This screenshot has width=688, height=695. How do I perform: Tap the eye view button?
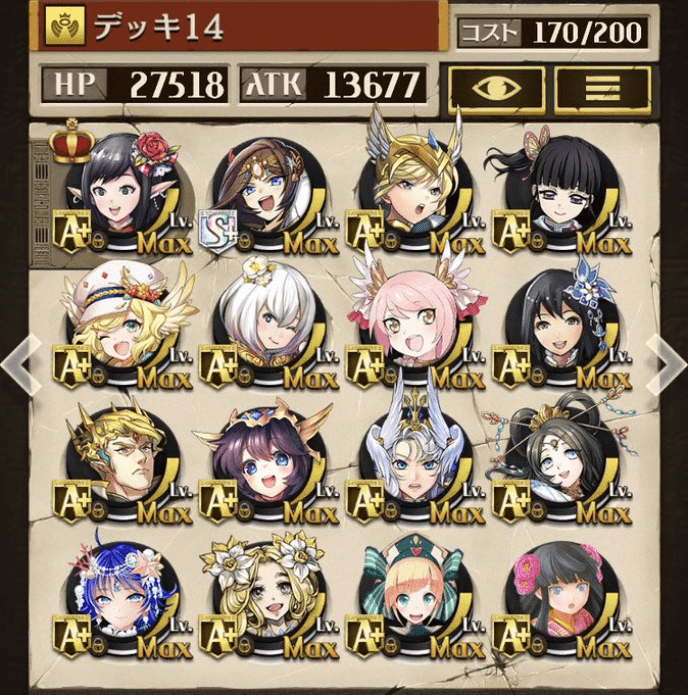click(496, 88)
